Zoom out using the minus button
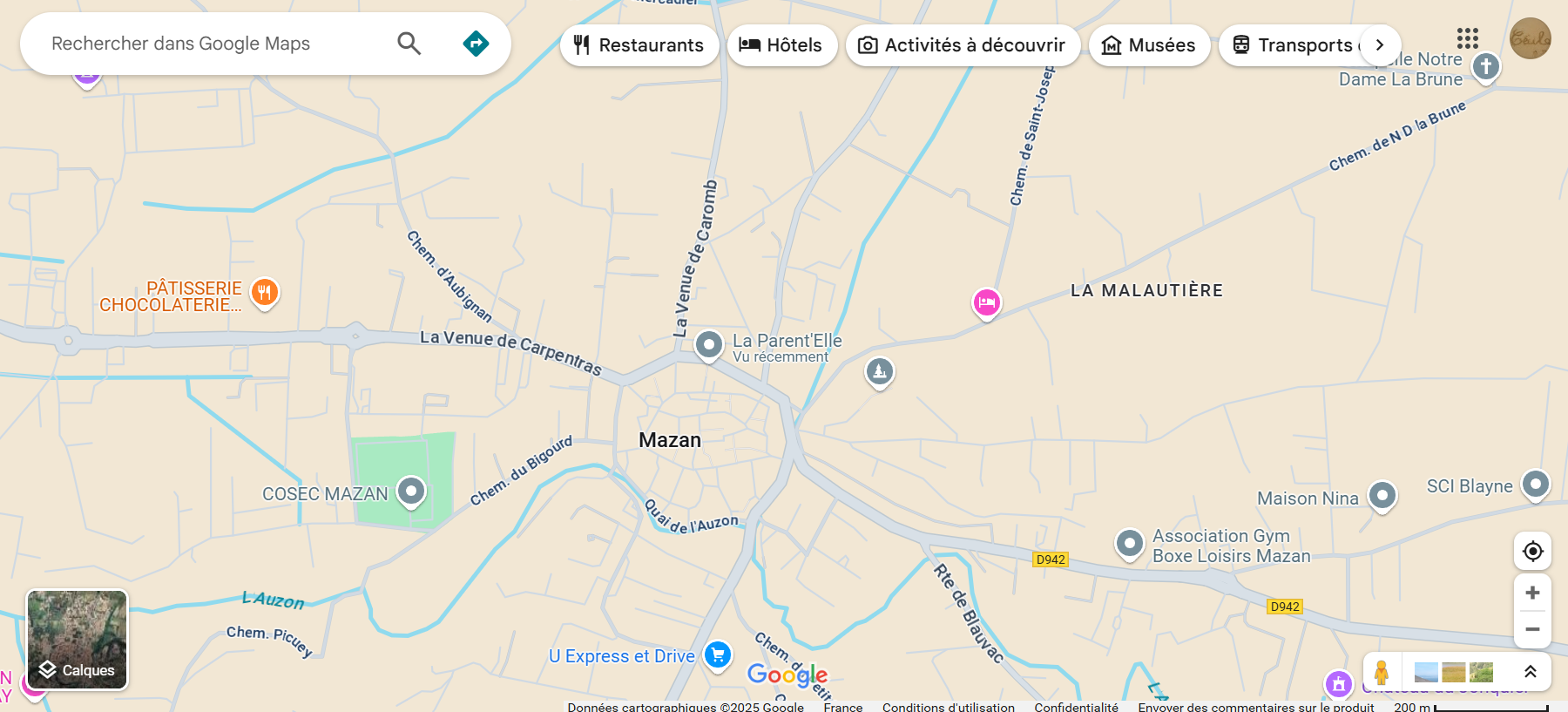1568x712 pixels. [1532, 629]
